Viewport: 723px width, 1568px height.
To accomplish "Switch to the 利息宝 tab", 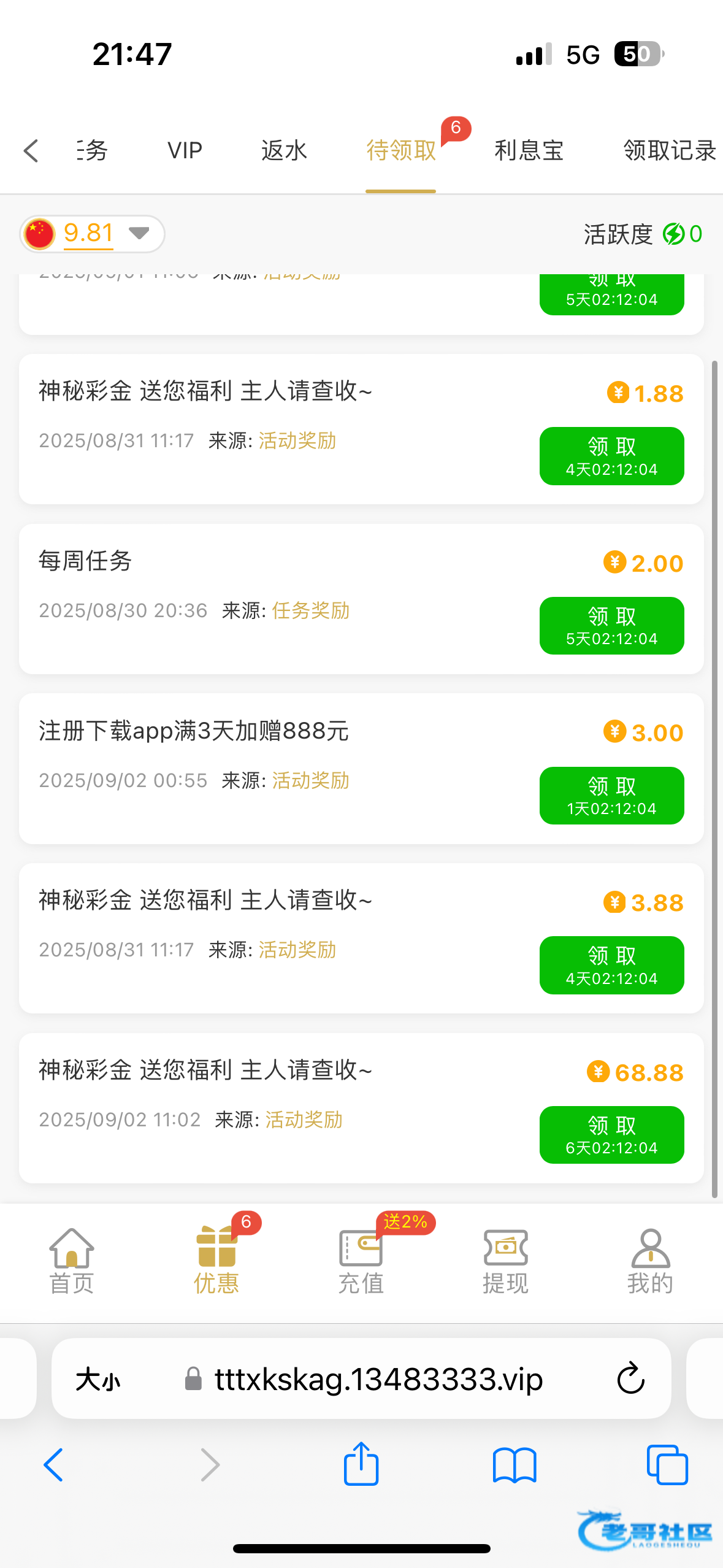I will (529, 150).
